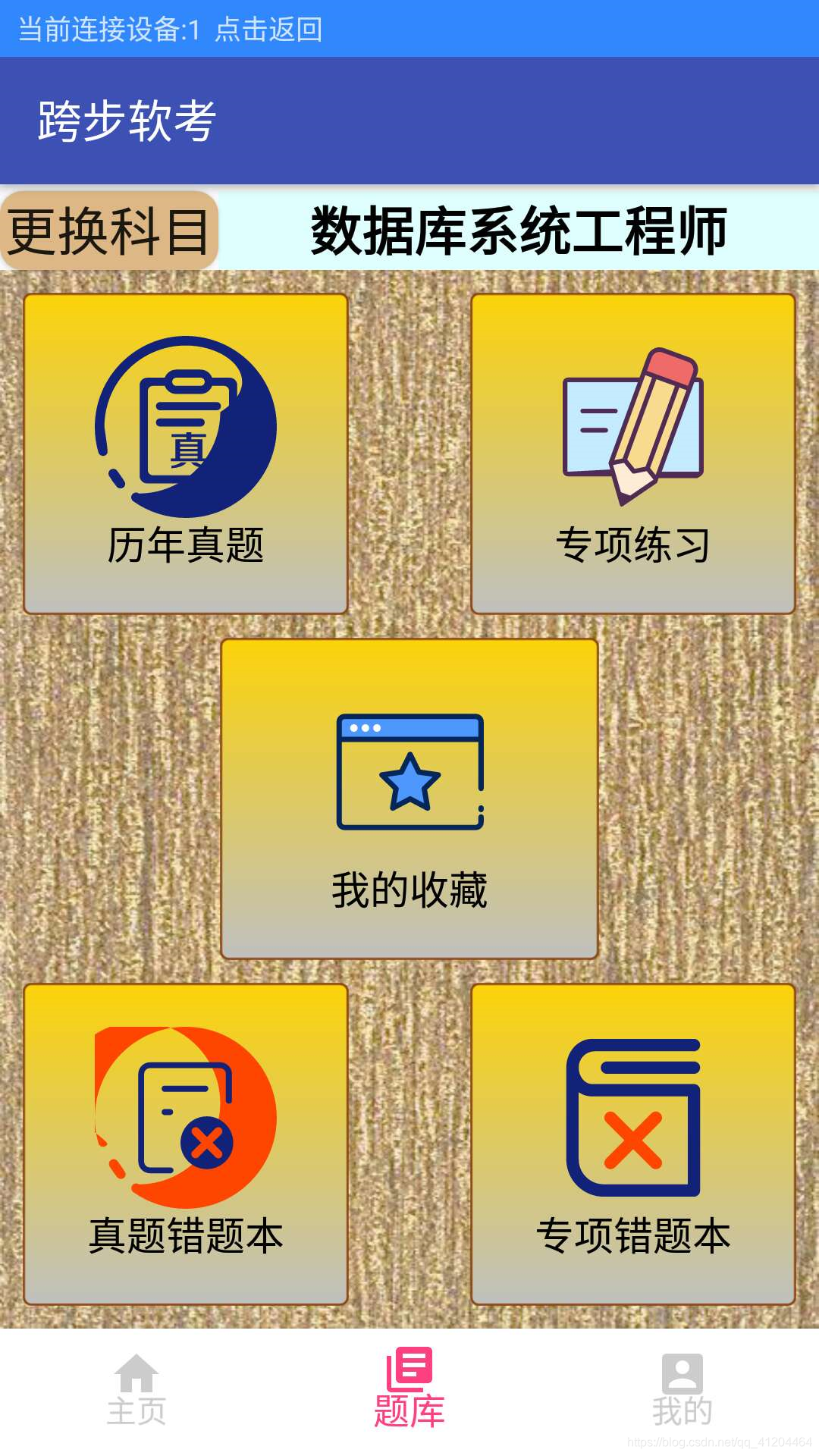Return via the 点击返回 status banner
The image size is (819, 1456).
[268, 29]
